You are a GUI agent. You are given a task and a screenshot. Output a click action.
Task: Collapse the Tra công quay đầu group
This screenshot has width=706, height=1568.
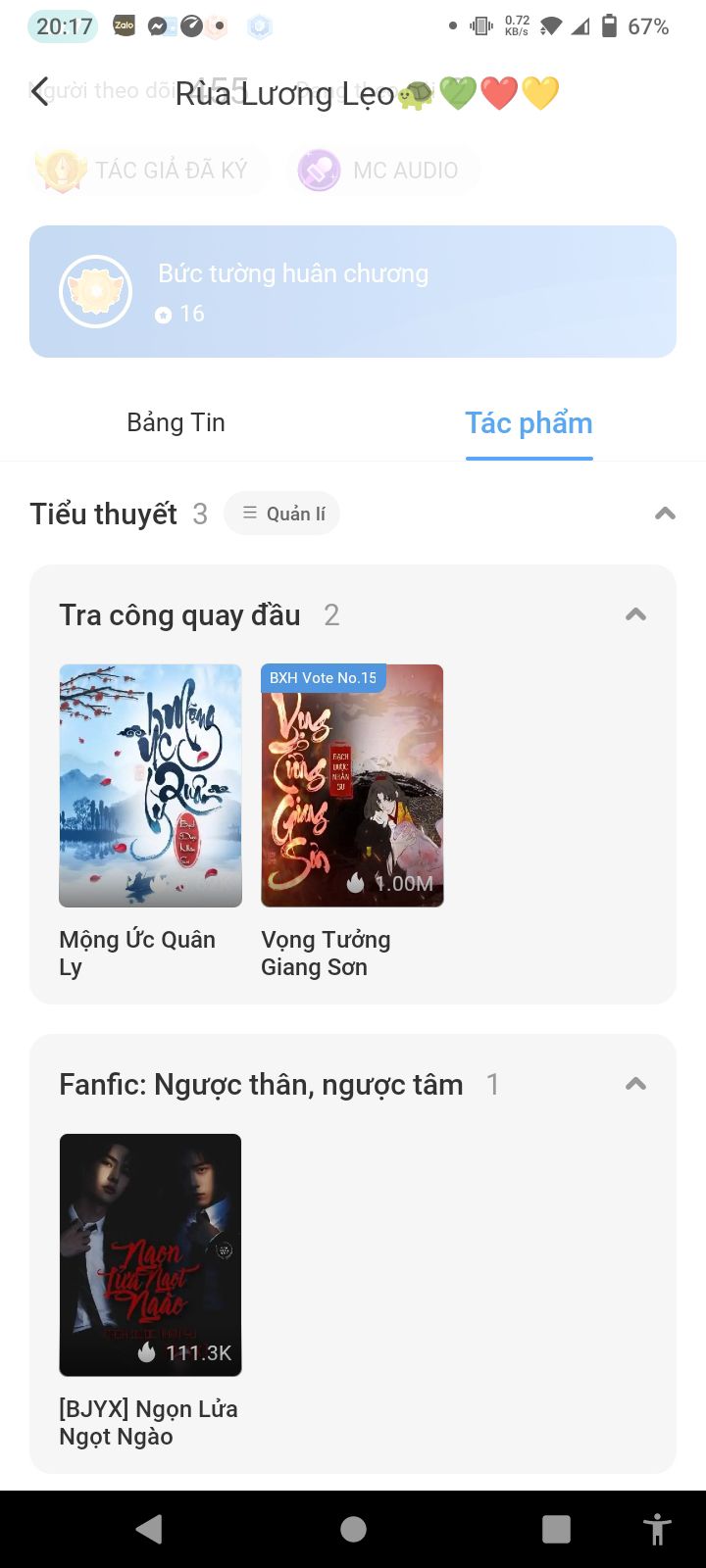point(635,614)
